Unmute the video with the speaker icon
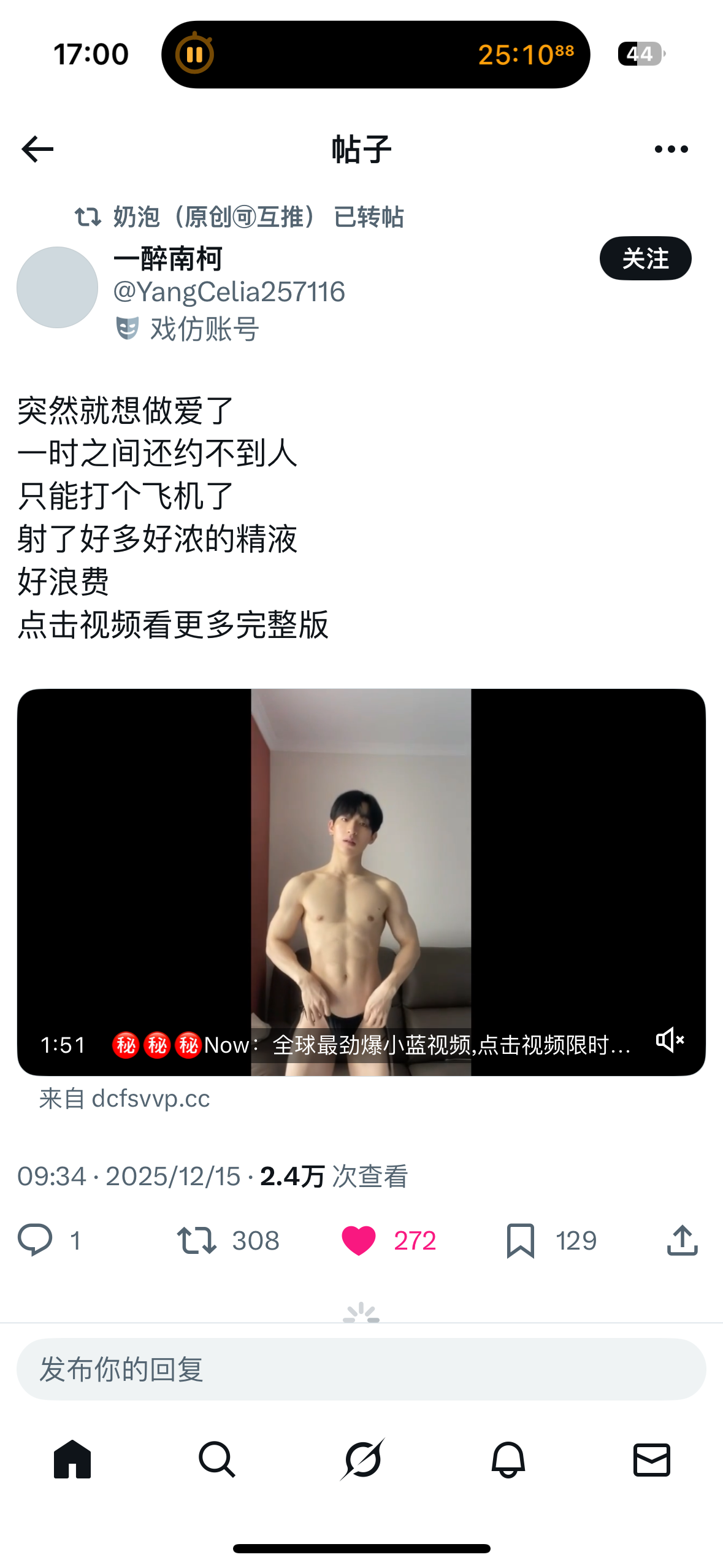Viewport: 723px width, 1568px height. [669, 1040]
